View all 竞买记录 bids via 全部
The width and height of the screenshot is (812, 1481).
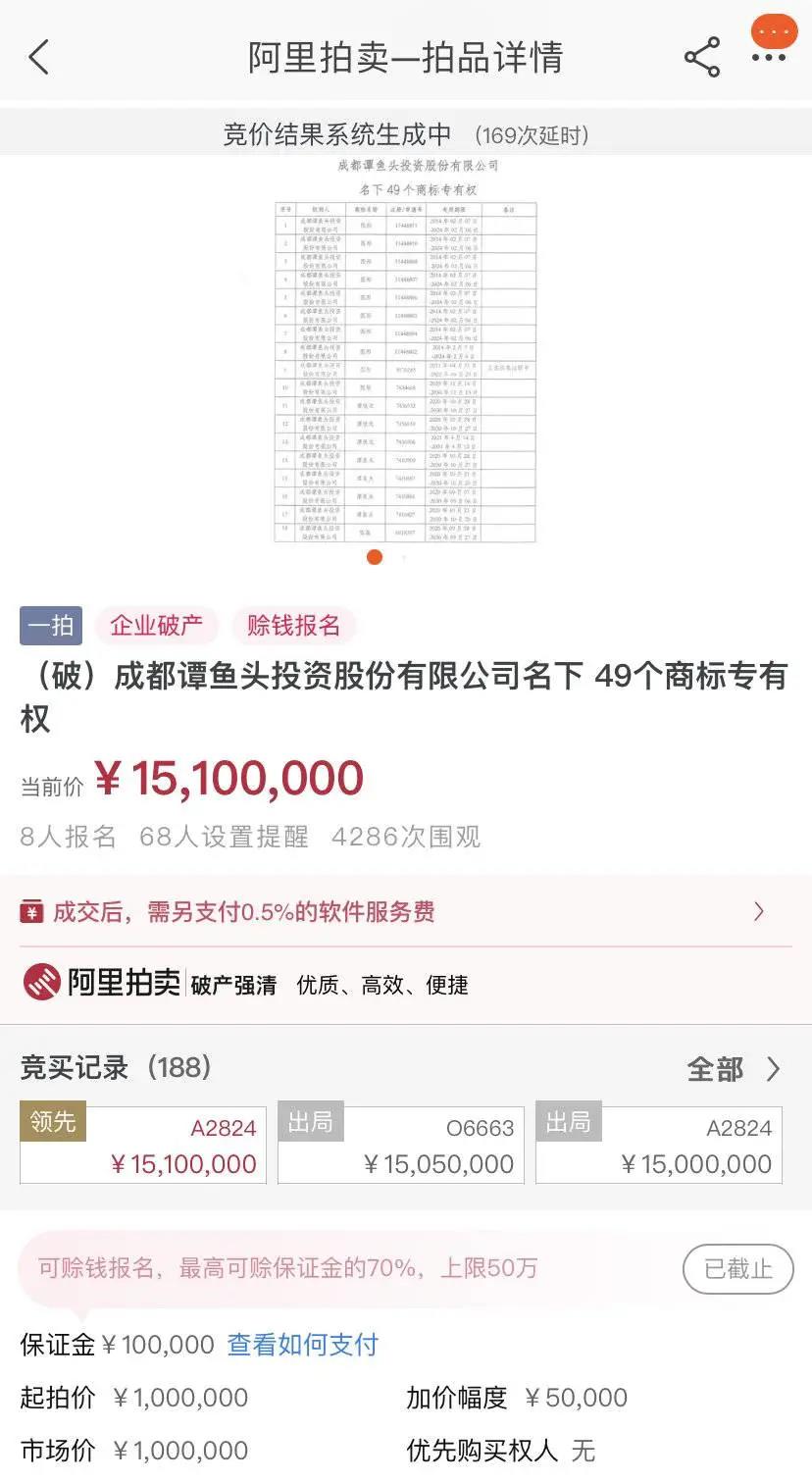tap(734, 1069)
